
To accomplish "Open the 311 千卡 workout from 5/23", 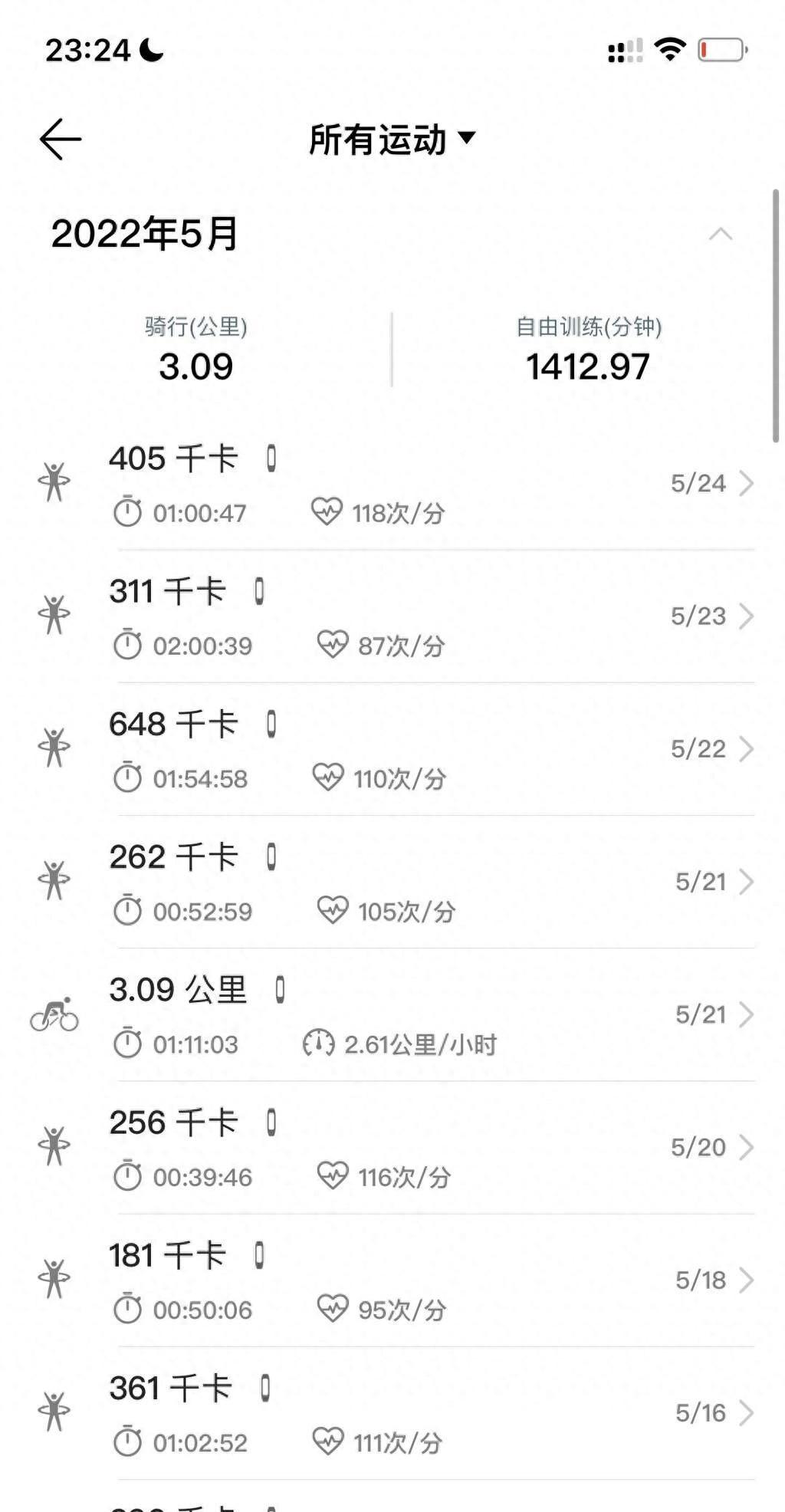I will tap(429, 616).
